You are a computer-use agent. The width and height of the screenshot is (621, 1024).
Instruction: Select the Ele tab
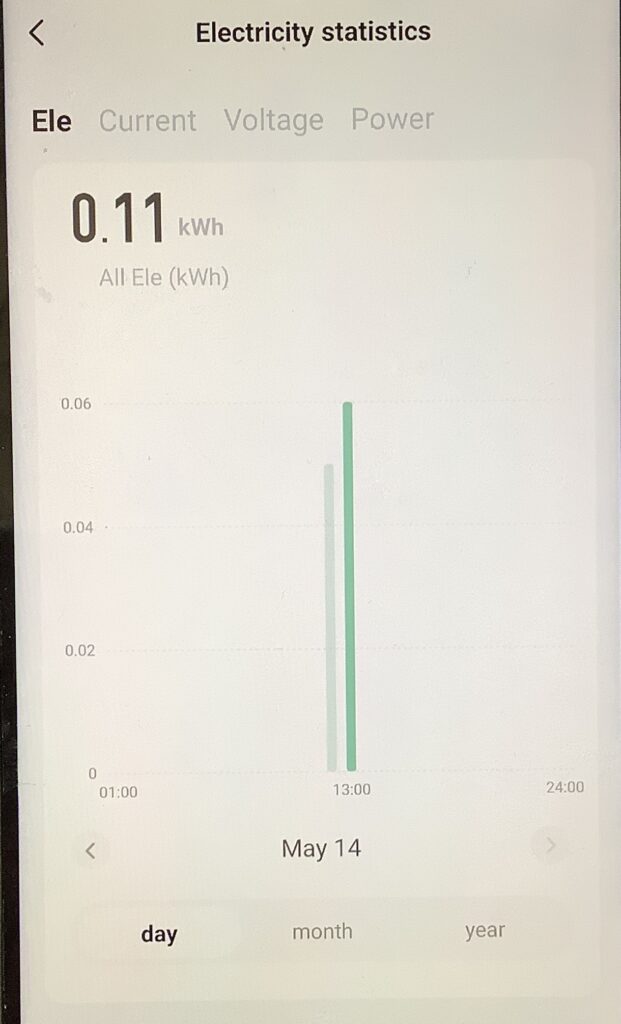tap(52, 121)
